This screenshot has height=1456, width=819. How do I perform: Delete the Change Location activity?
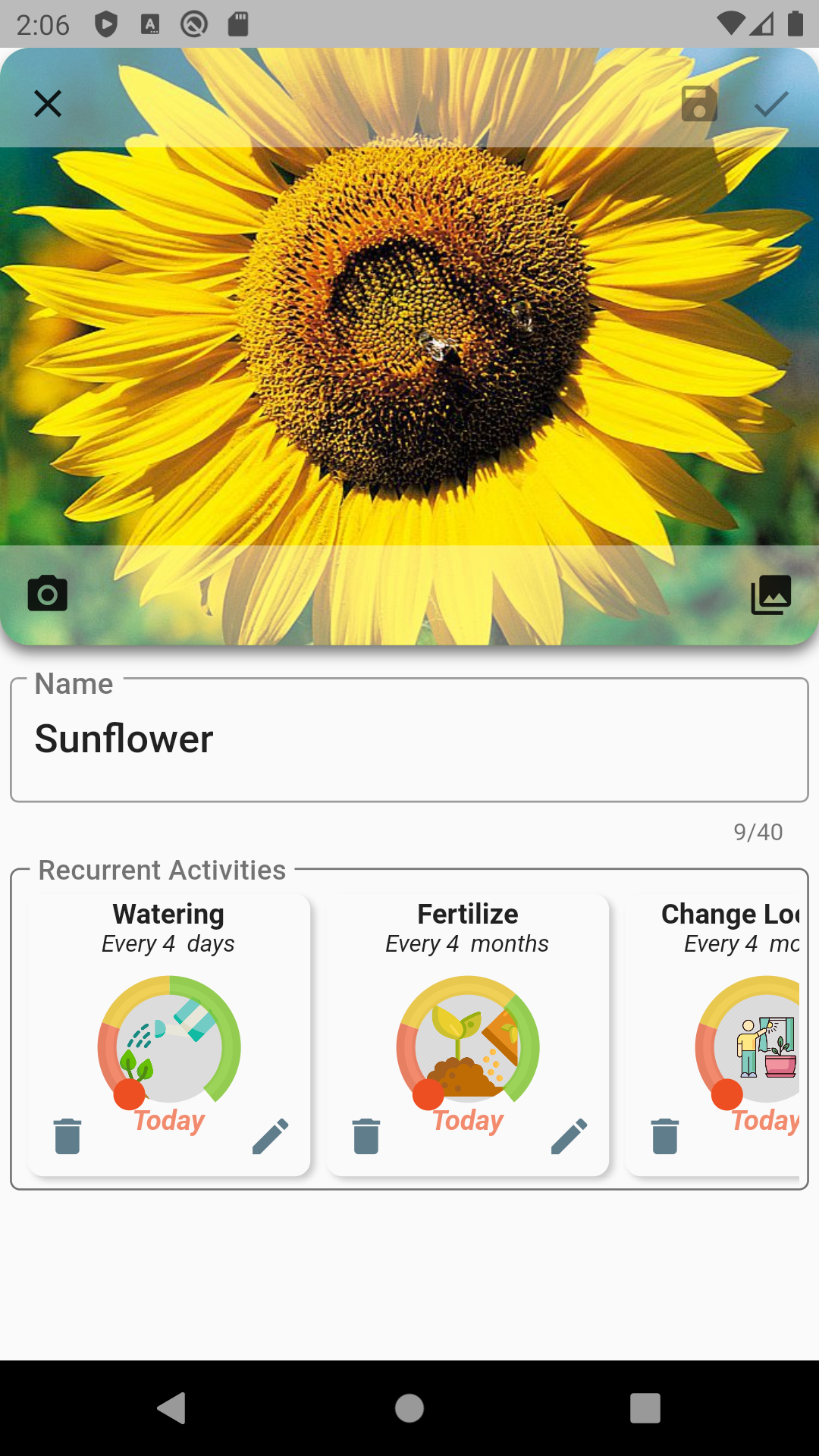pos(664,1135)
